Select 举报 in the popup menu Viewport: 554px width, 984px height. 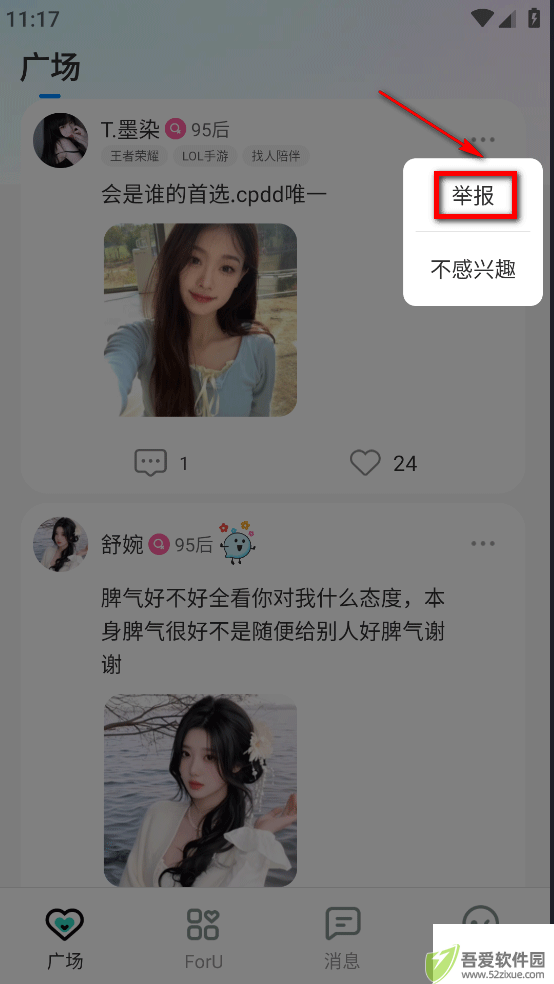pos(474,196)
